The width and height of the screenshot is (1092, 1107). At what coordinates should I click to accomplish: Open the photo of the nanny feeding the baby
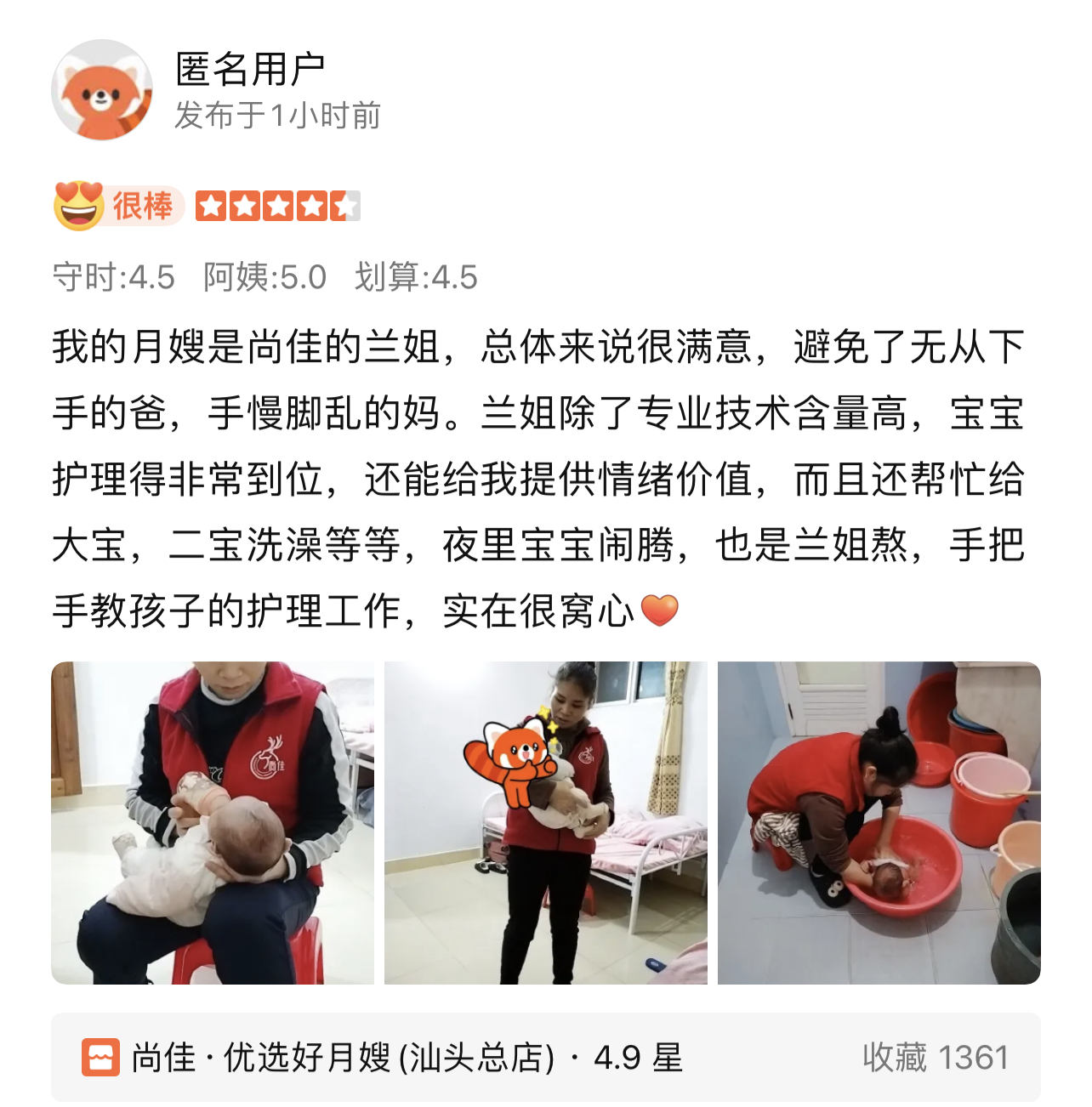click(213, 823)
